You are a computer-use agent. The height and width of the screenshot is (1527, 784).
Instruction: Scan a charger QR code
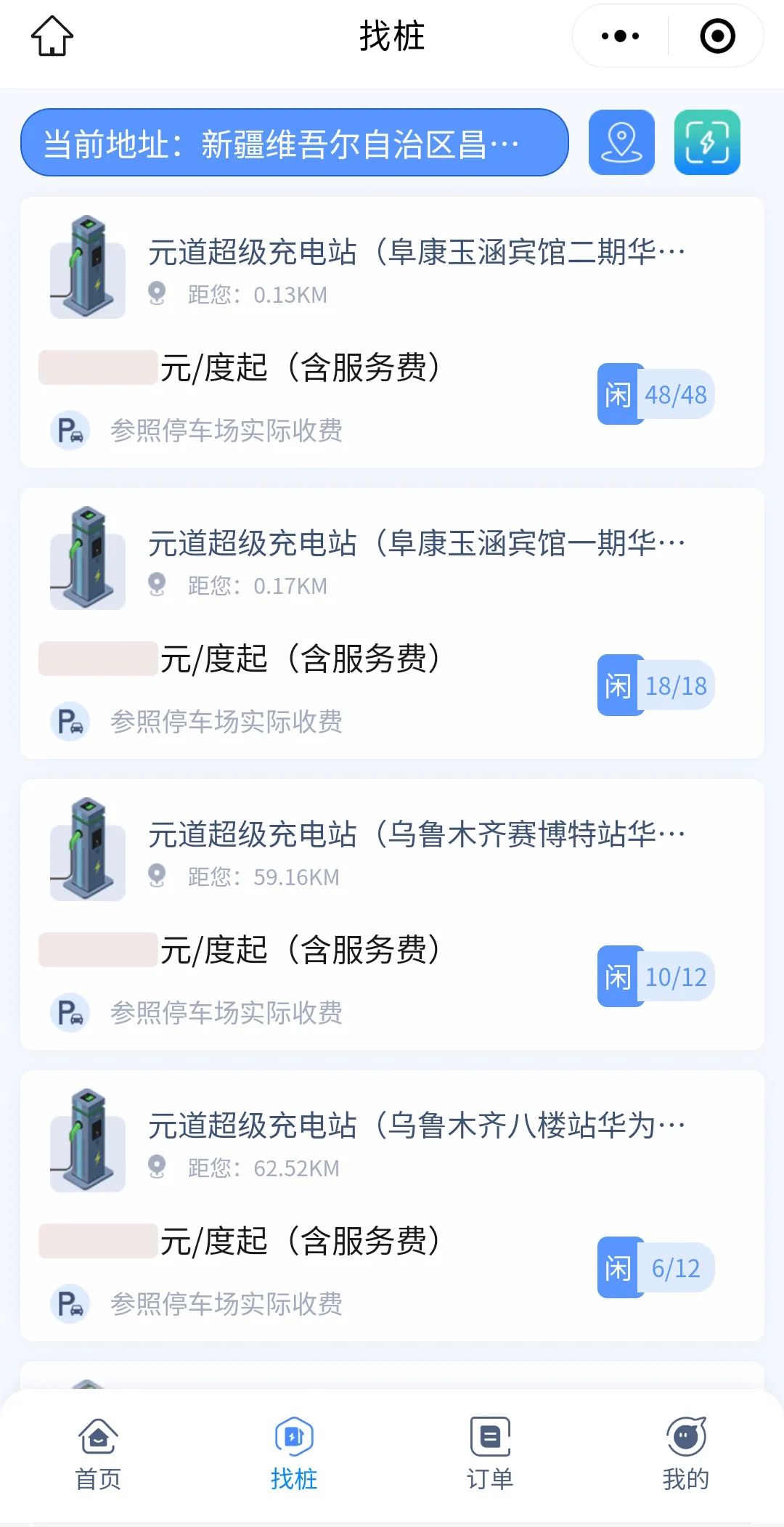707,142
